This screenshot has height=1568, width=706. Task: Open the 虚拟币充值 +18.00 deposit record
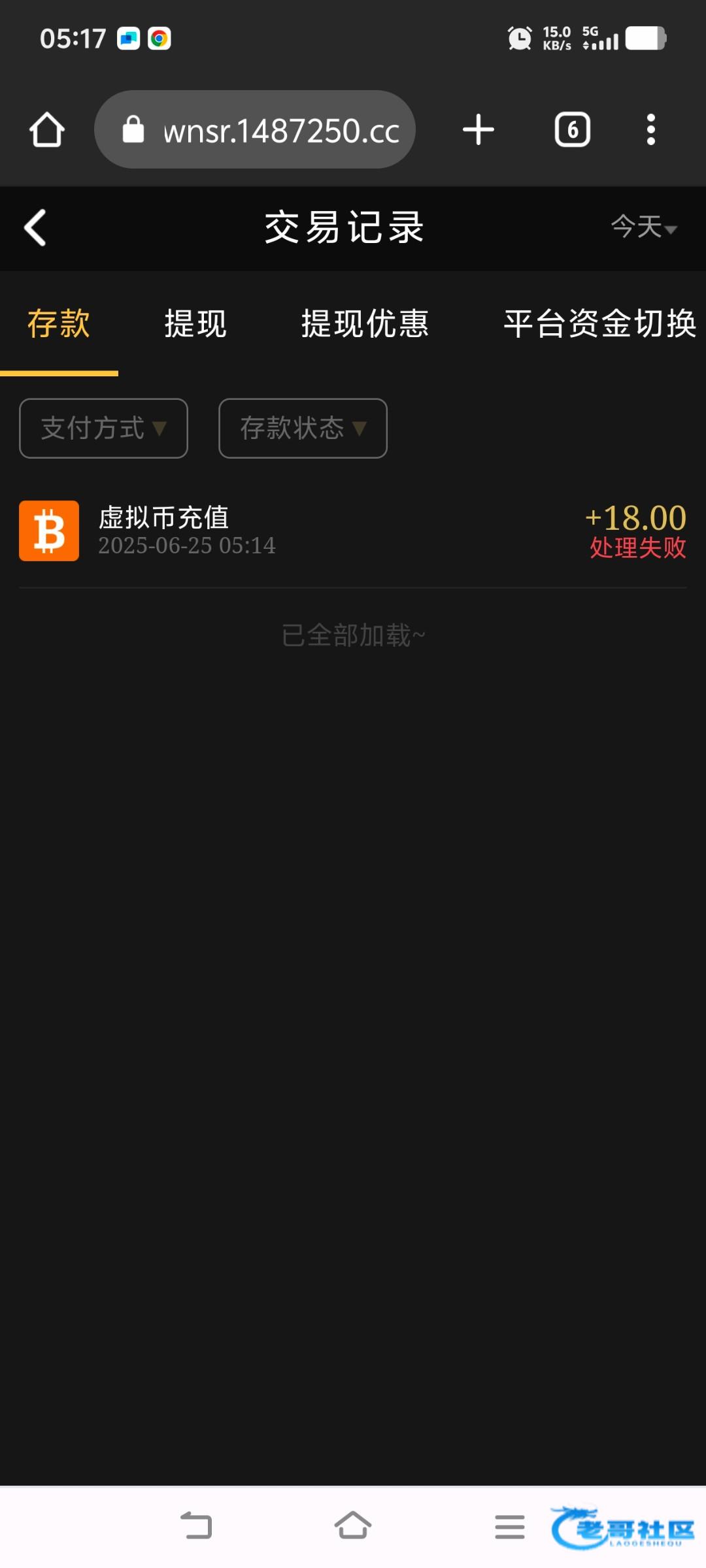click(353, 531)
